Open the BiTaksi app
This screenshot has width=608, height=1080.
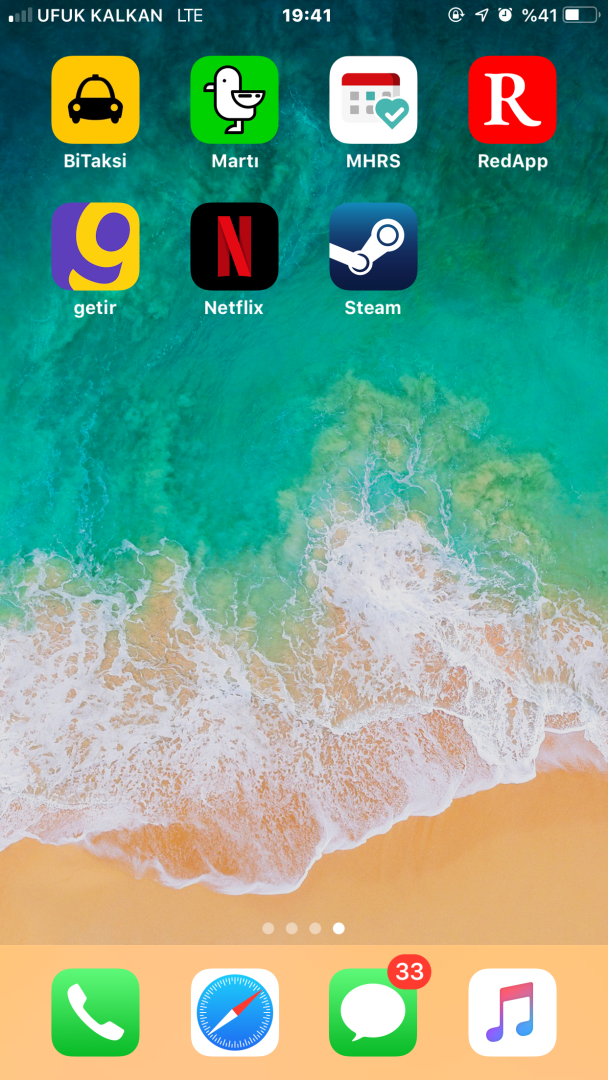coord(95,100)
